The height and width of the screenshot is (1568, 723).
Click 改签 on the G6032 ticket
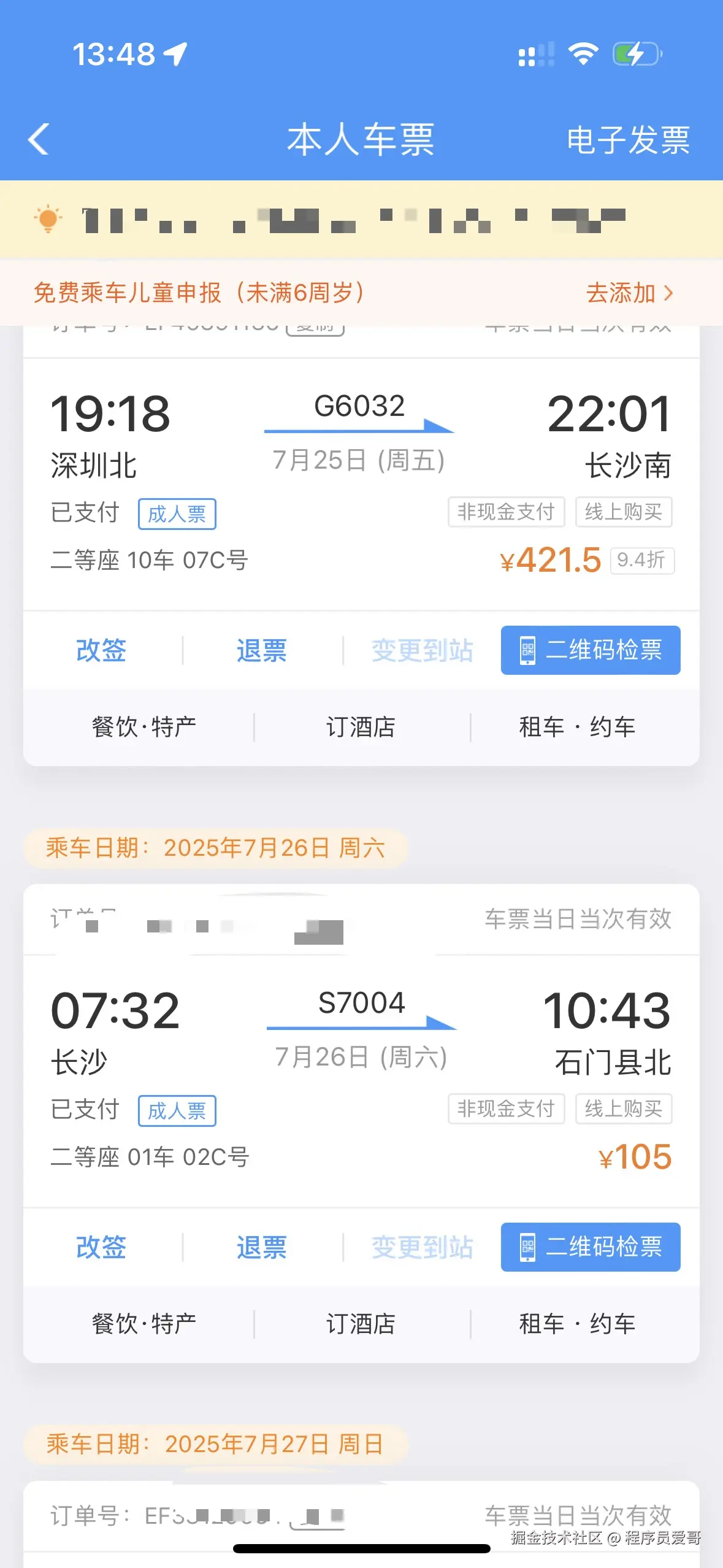(101, 651)
